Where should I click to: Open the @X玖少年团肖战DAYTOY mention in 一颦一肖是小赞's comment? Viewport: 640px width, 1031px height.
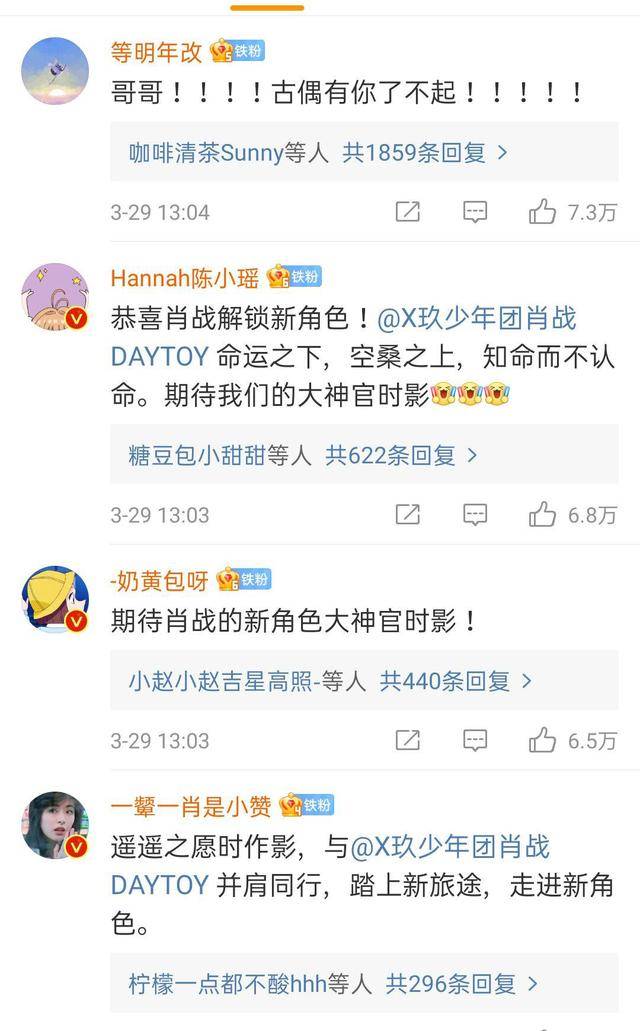pos(450,848)
